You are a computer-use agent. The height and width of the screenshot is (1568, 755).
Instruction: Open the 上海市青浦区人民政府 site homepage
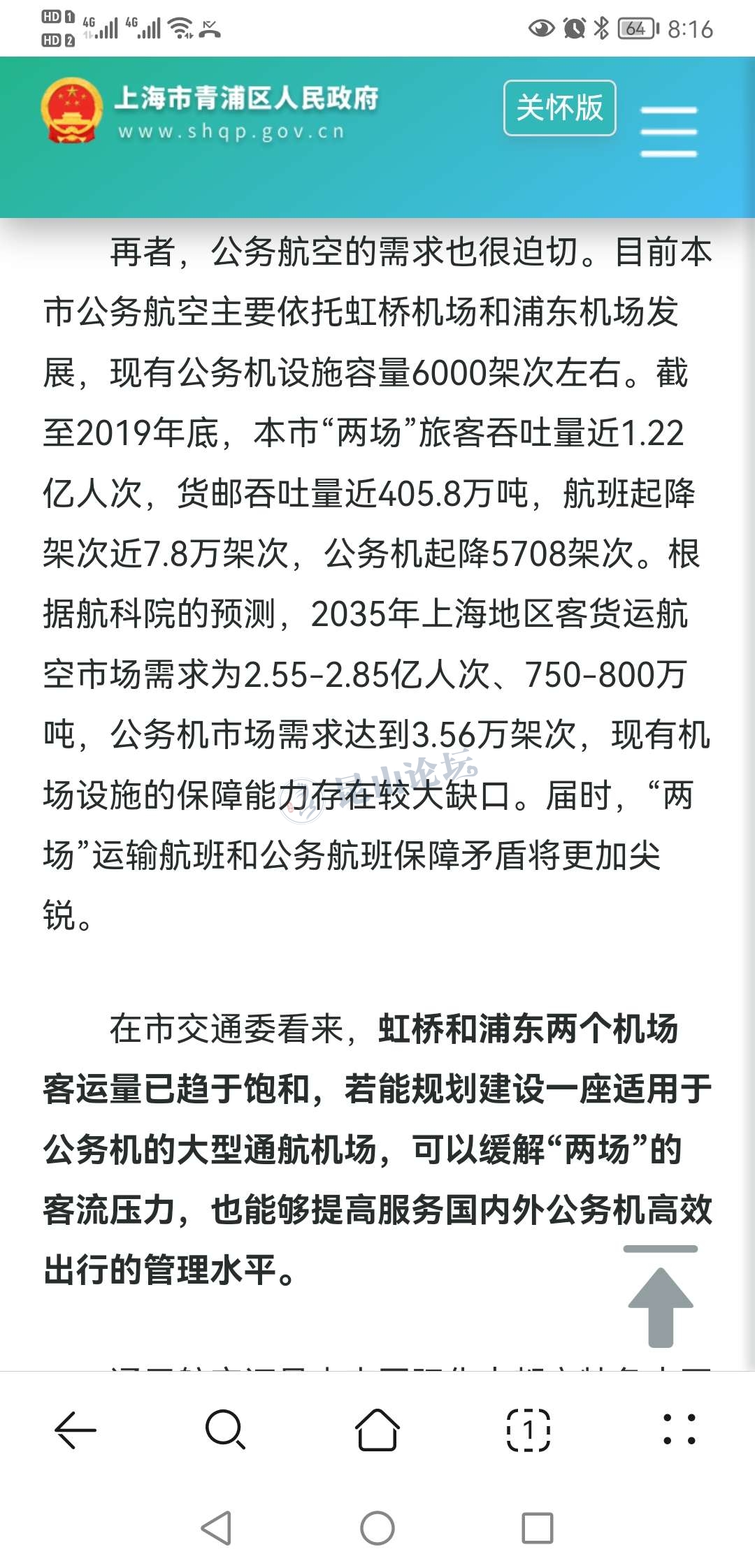click(210, 110)
